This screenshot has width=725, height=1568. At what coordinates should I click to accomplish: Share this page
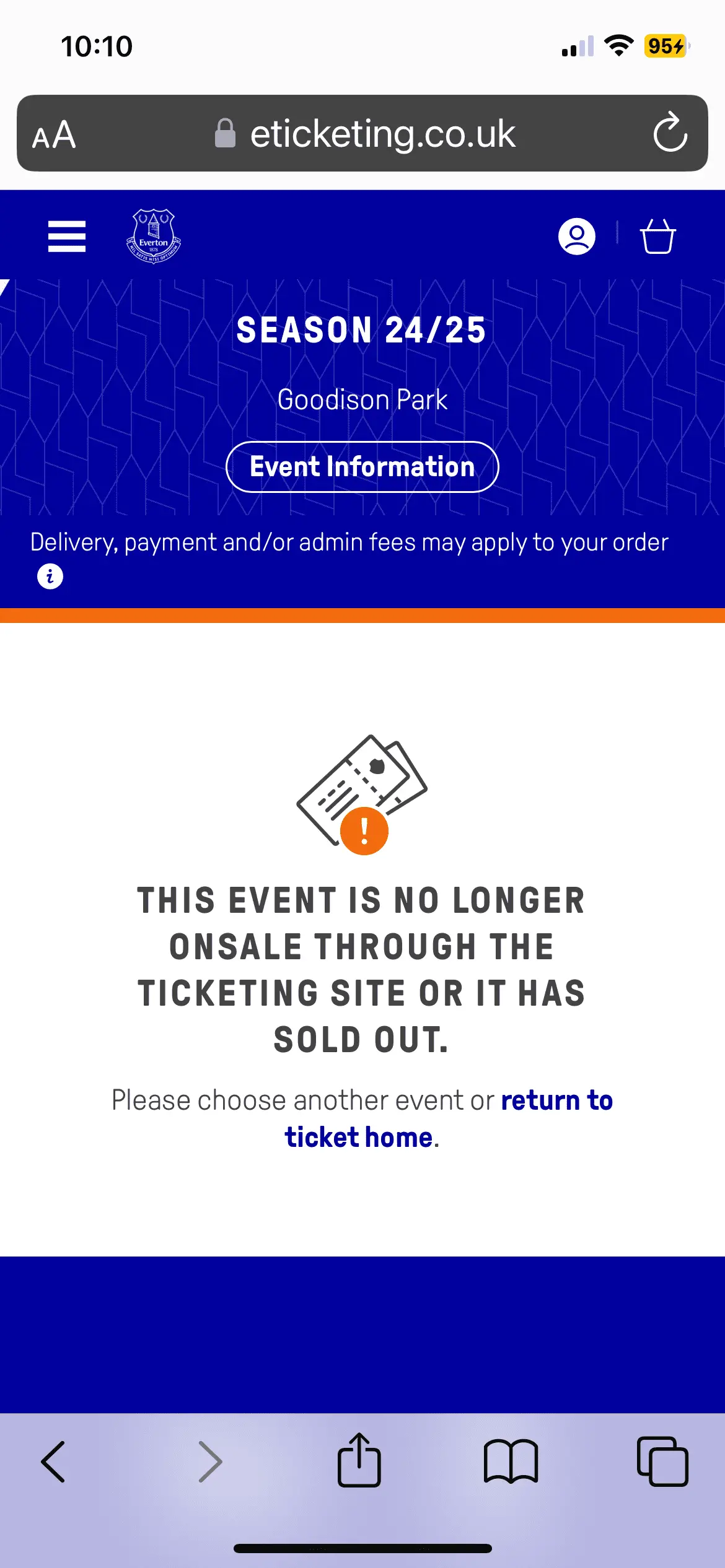click(359, 1460)
